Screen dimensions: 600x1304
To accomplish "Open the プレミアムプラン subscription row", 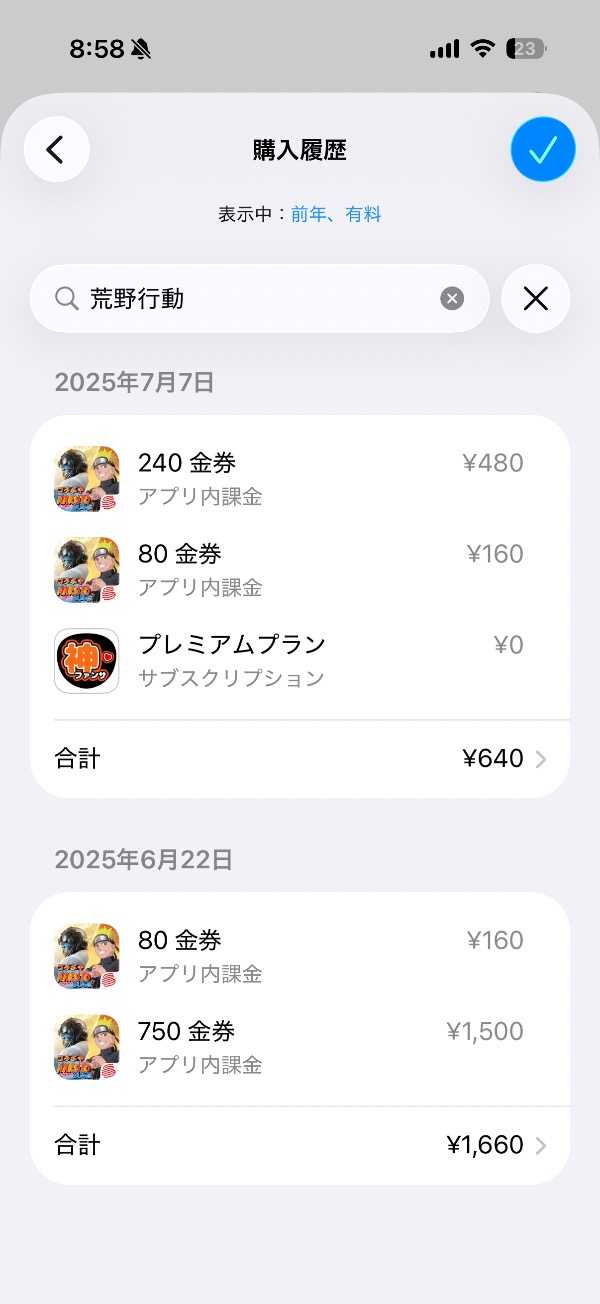I will [300, 660].
